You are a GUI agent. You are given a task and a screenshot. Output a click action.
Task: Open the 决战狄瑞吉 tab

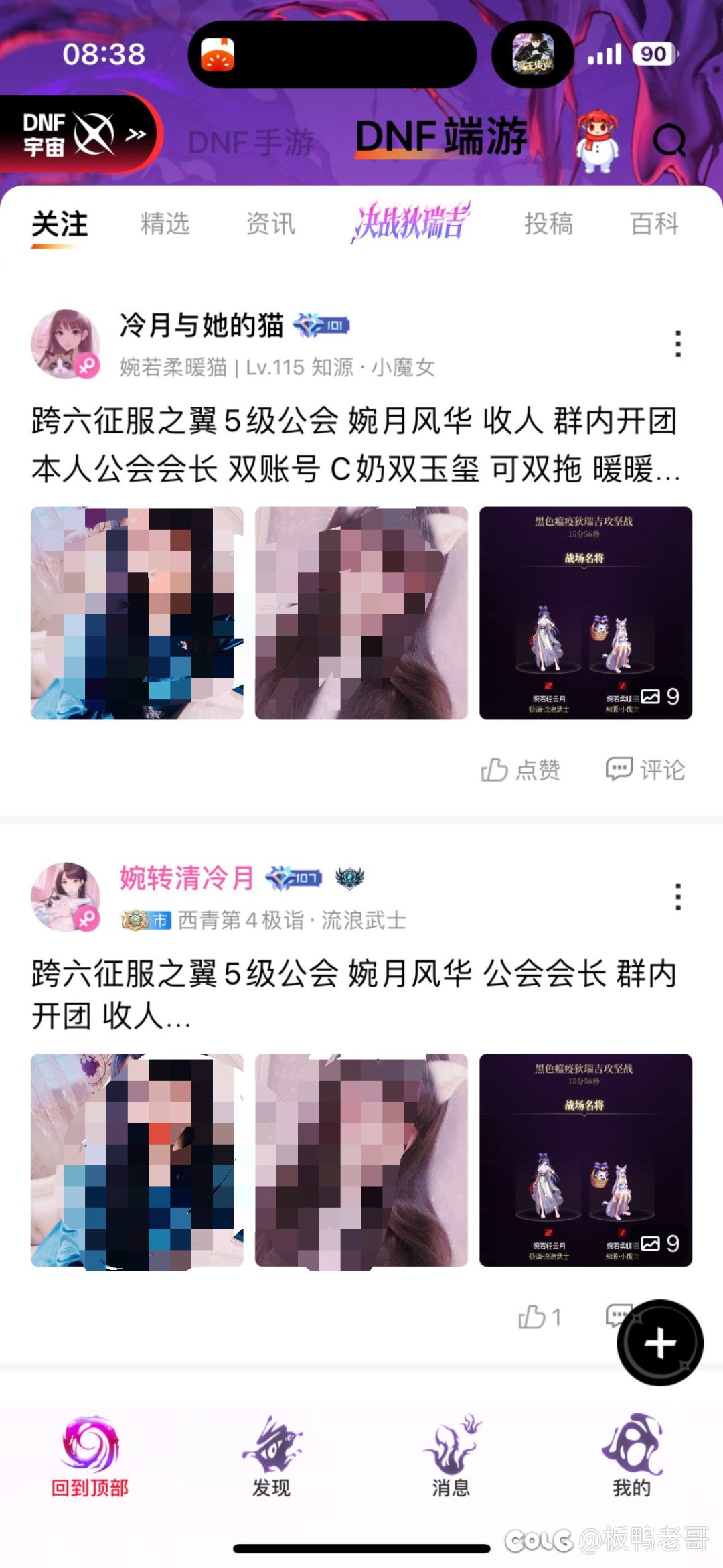410,223
